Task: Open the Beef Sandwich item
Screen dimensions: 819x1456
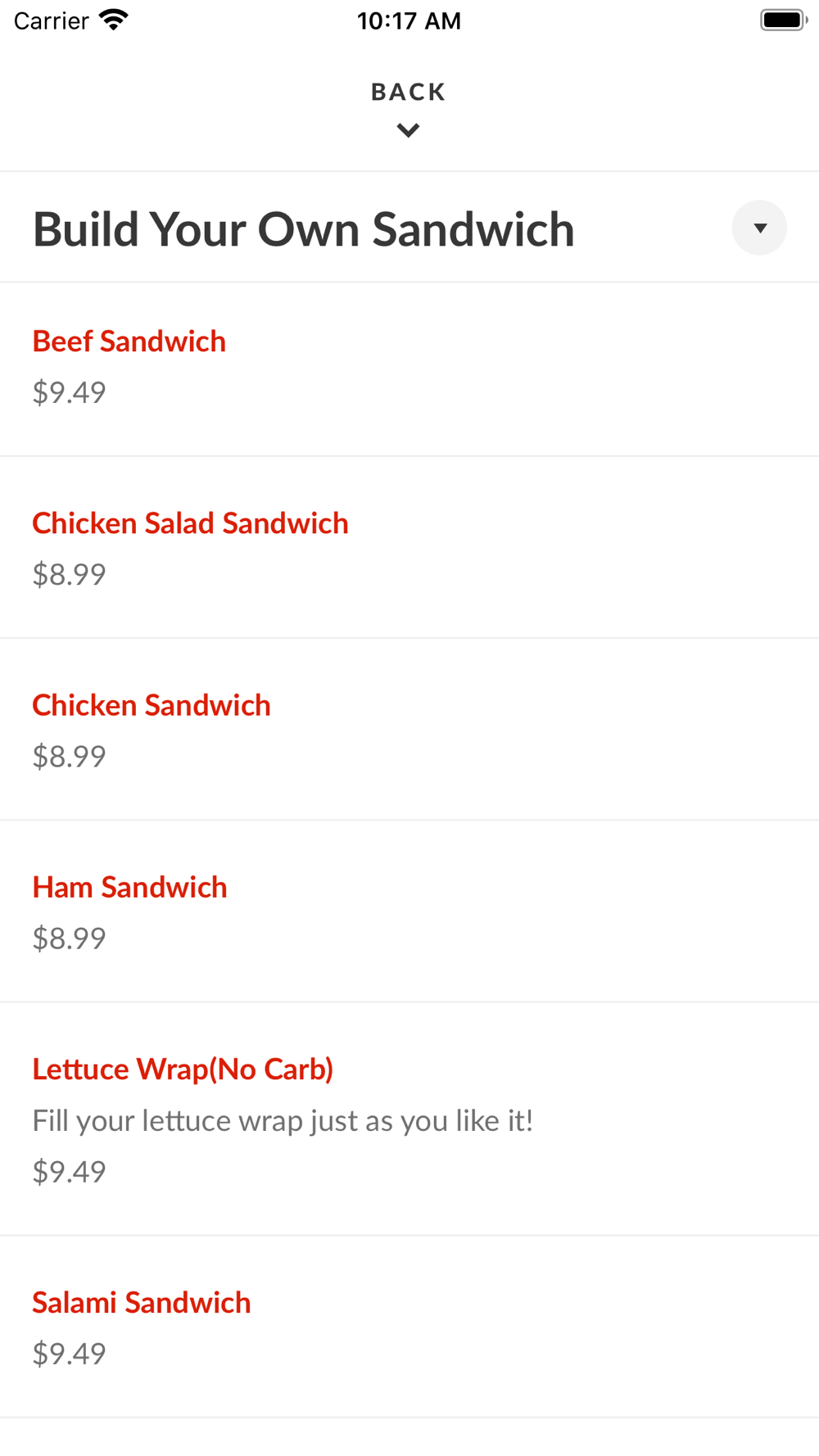Action: pos(129,342)
